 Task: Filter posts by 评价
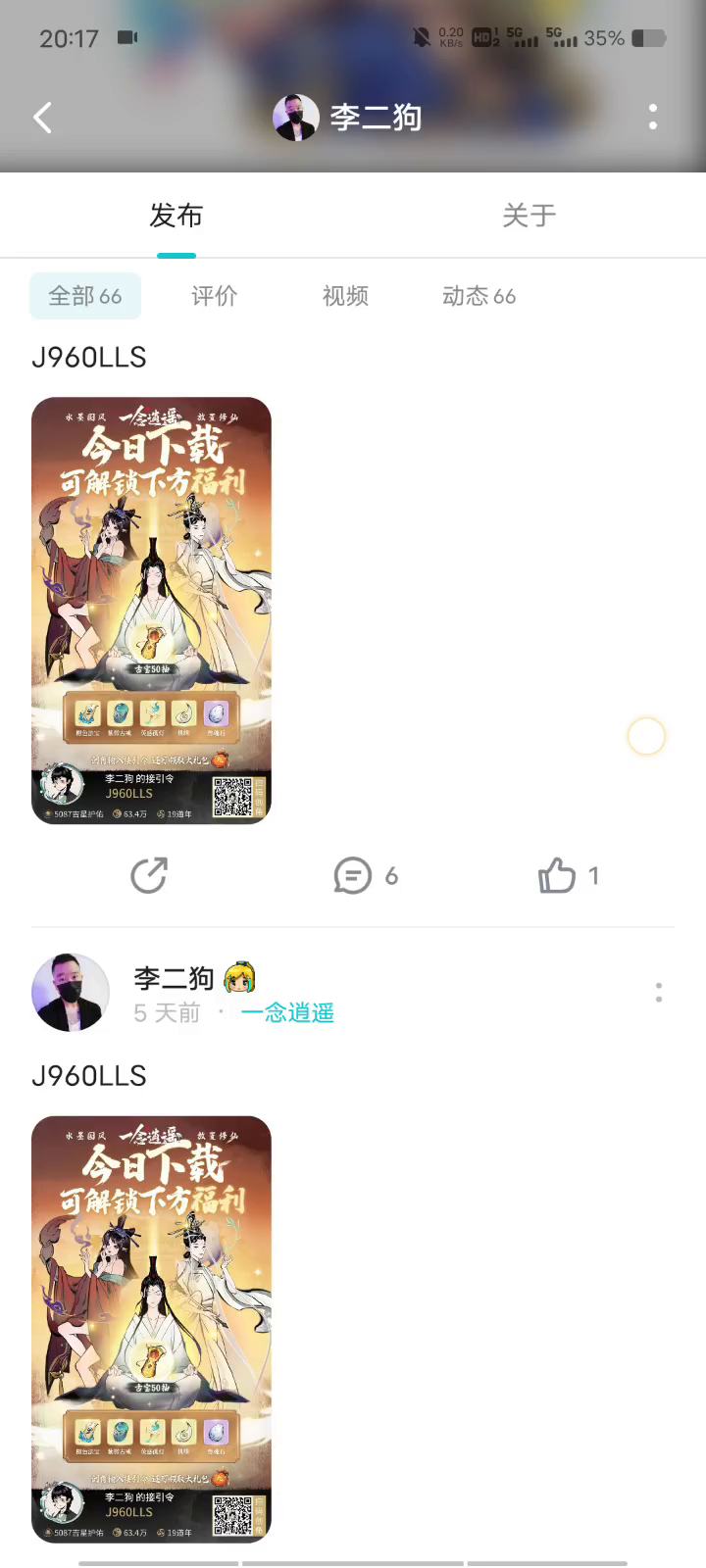215,296
